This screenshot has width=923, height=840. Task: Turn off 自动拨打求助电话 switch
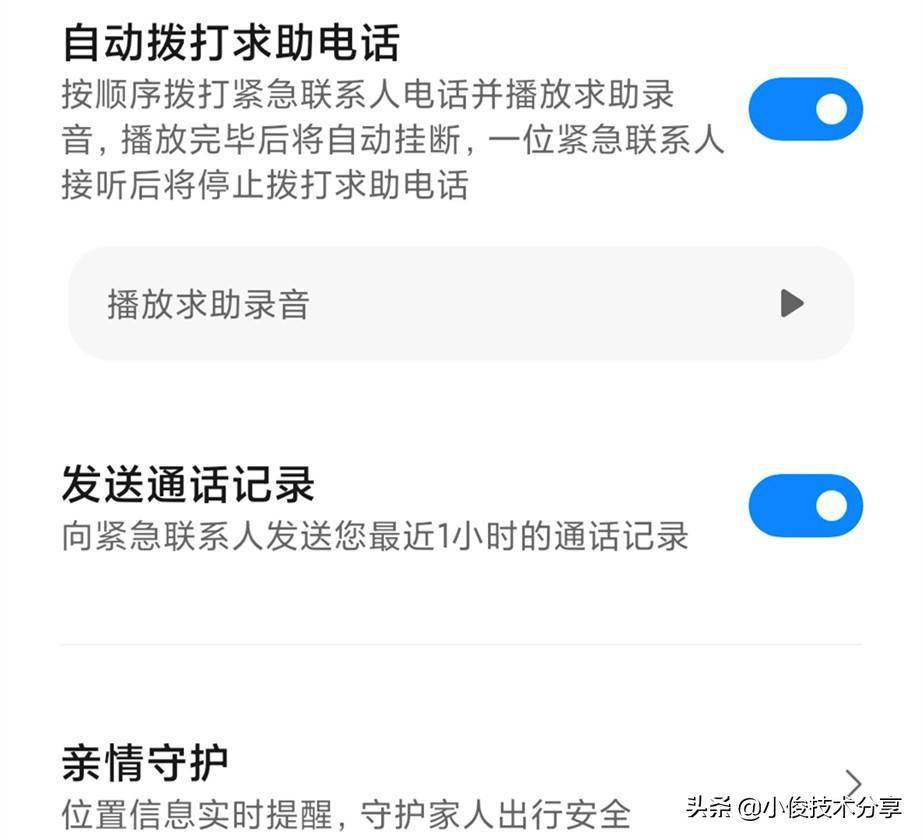click(x=805, y=109)
